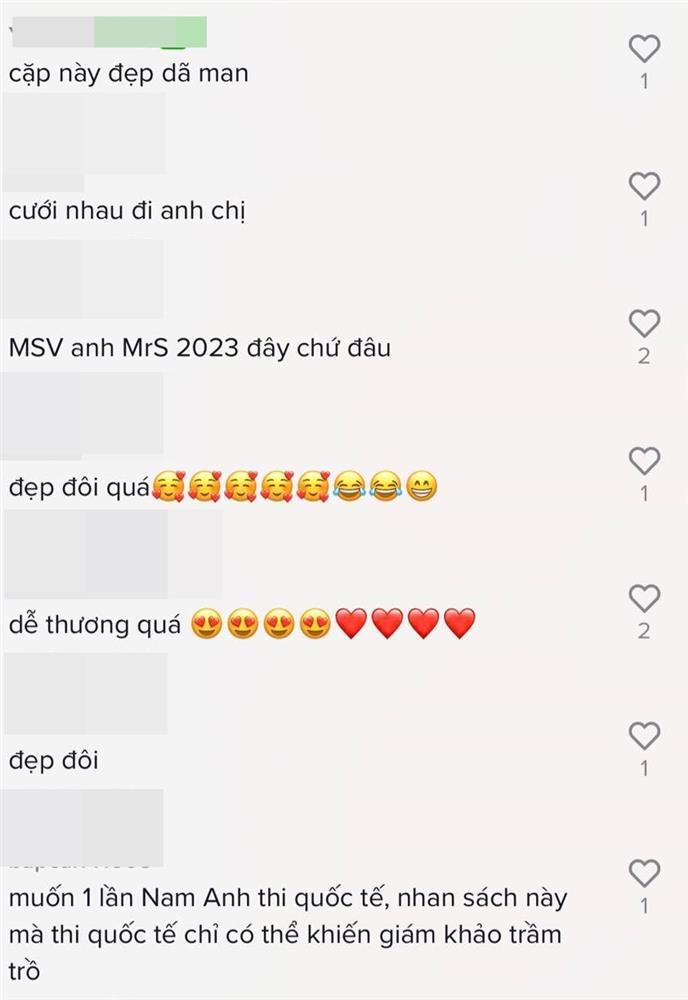Image resolution: width=688 pixels, height=1000 pixels.
Task: Like the comment "cặp này đẹp dã man"
Action: (x=644, y=48)
